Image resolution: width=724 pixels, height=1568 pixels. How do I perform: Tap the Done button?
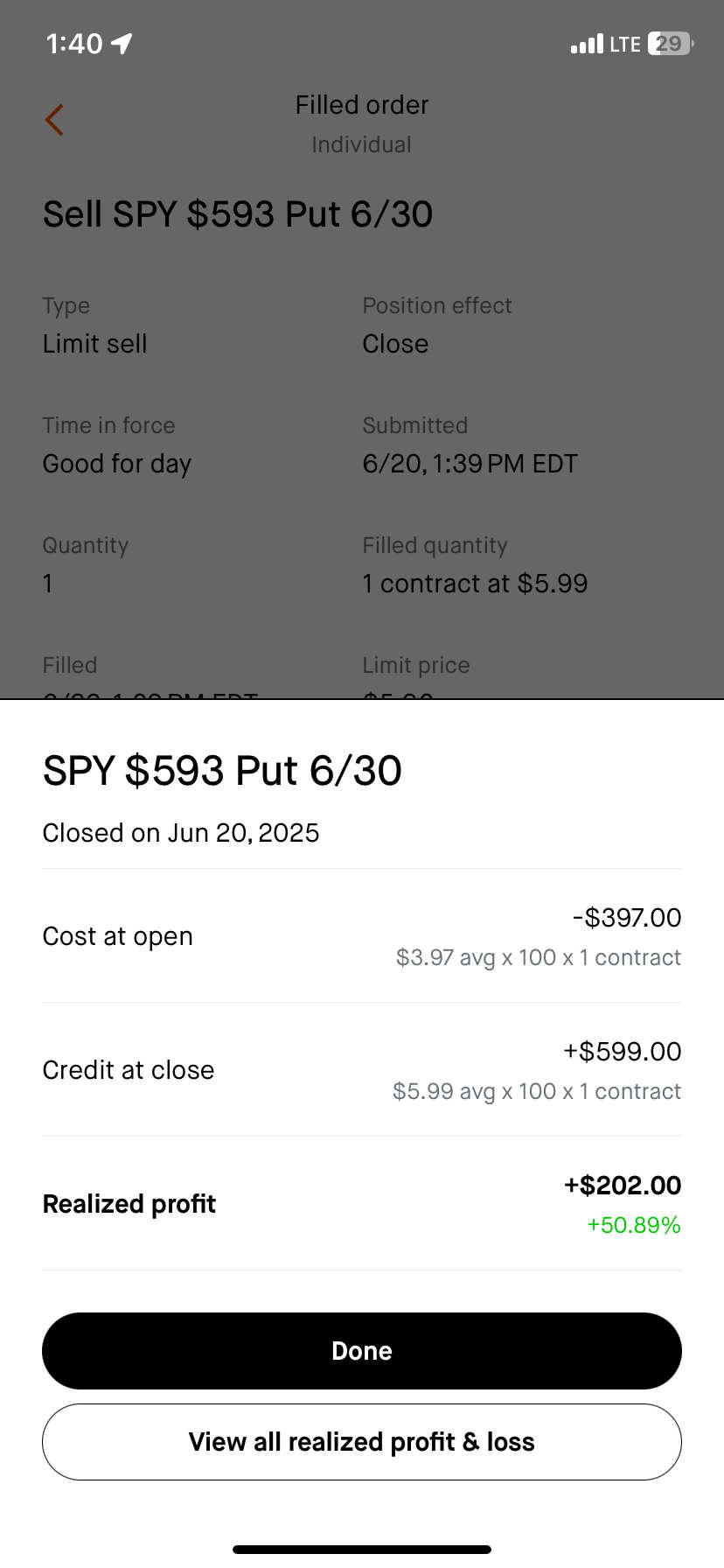point(362,1350)
